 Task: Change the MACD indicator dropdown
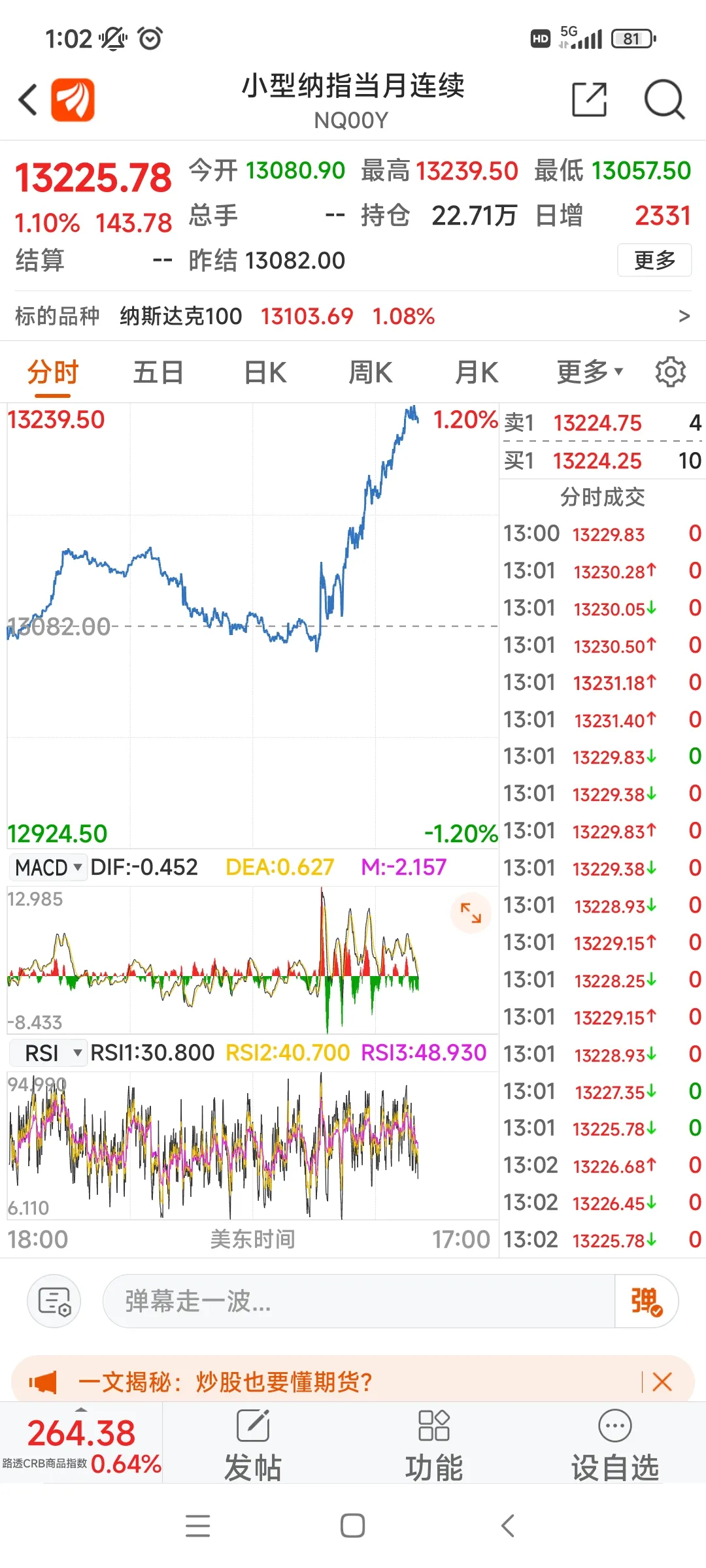coord(48,868)
